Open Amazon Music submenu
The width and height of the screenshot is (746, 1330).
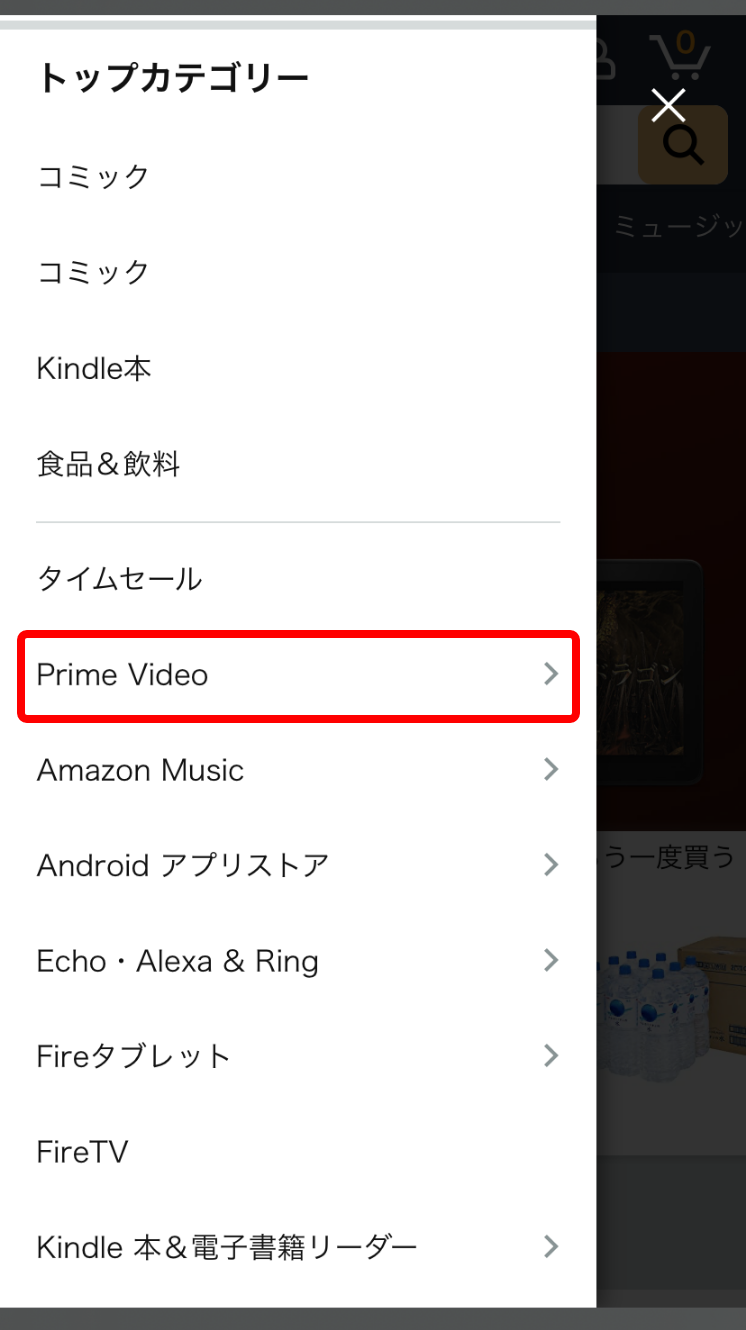point(298,770)
